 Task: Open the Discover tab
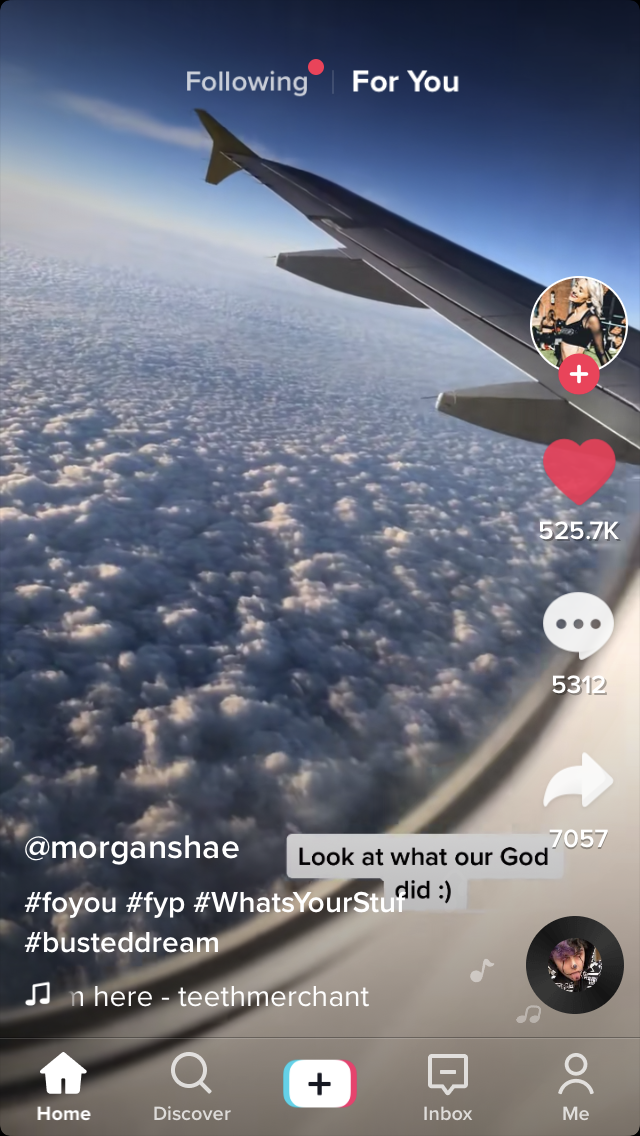point(191,1087)
